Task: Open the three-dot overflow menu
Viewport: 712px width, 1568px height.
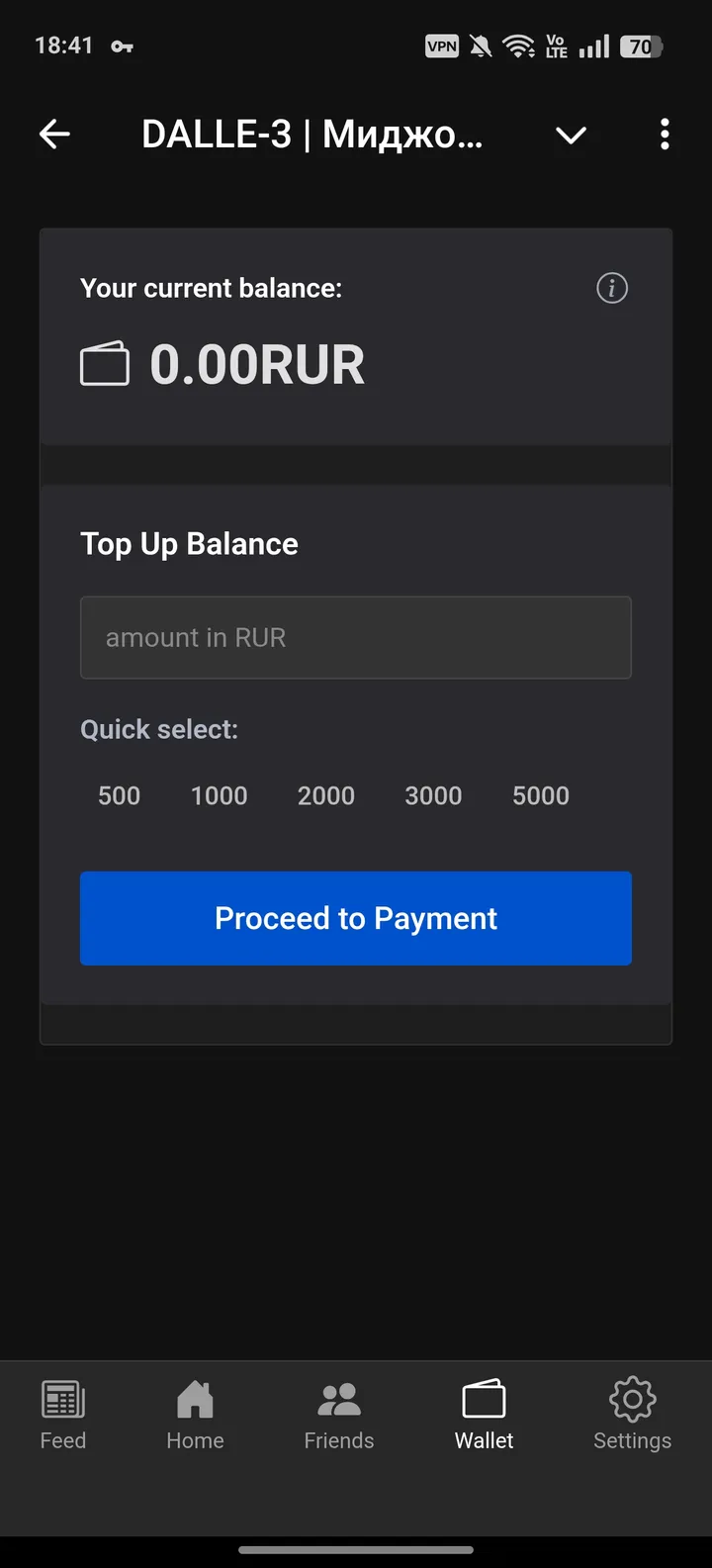Action: [665, 135]
